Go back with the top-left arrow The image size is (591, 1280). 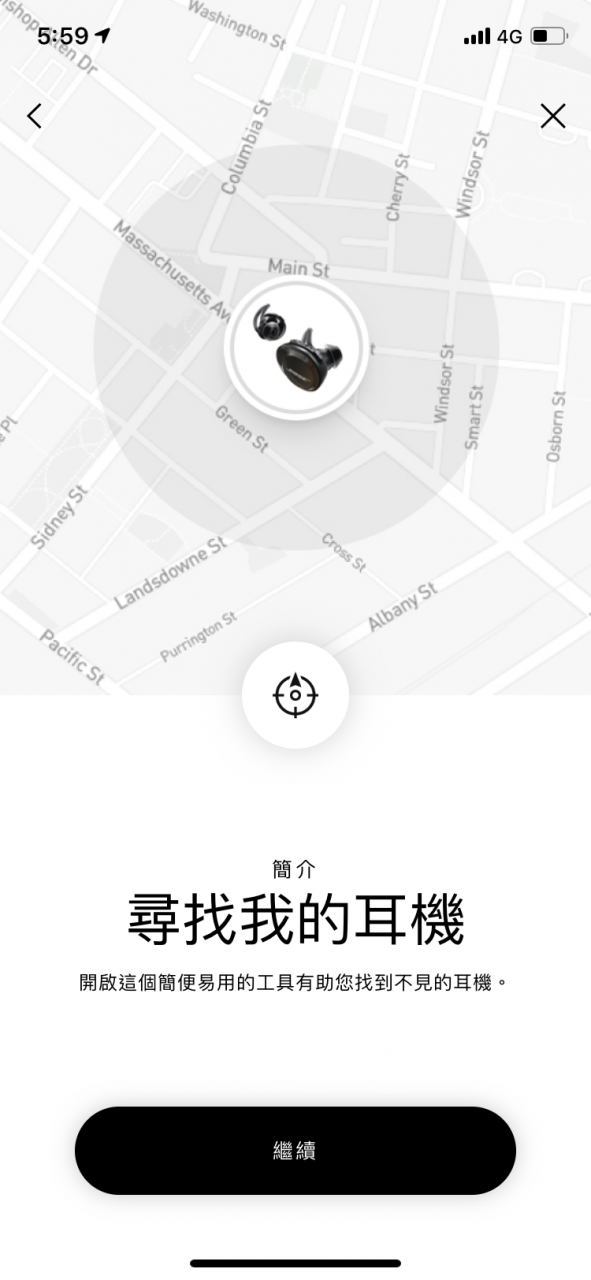click(x=35, y=116)
